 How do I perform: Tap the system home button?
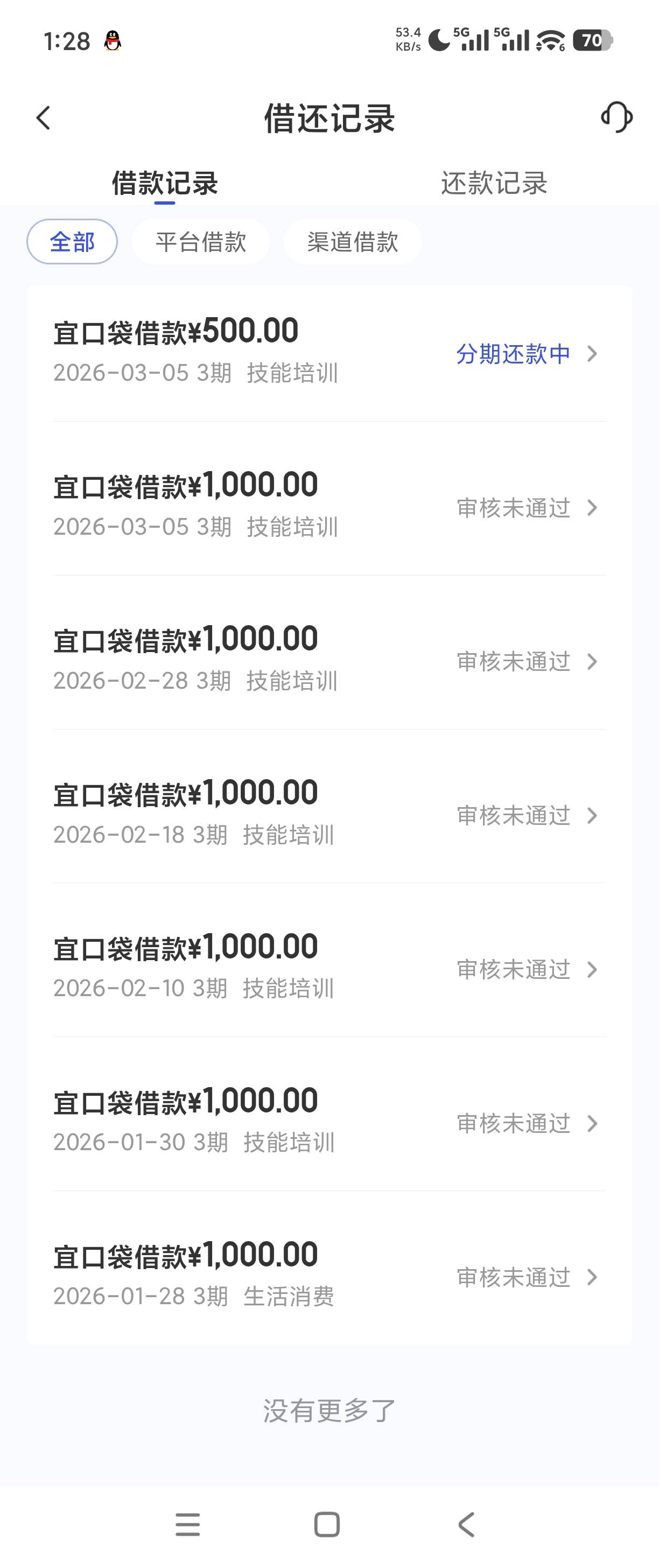(x=327, y=1525)
